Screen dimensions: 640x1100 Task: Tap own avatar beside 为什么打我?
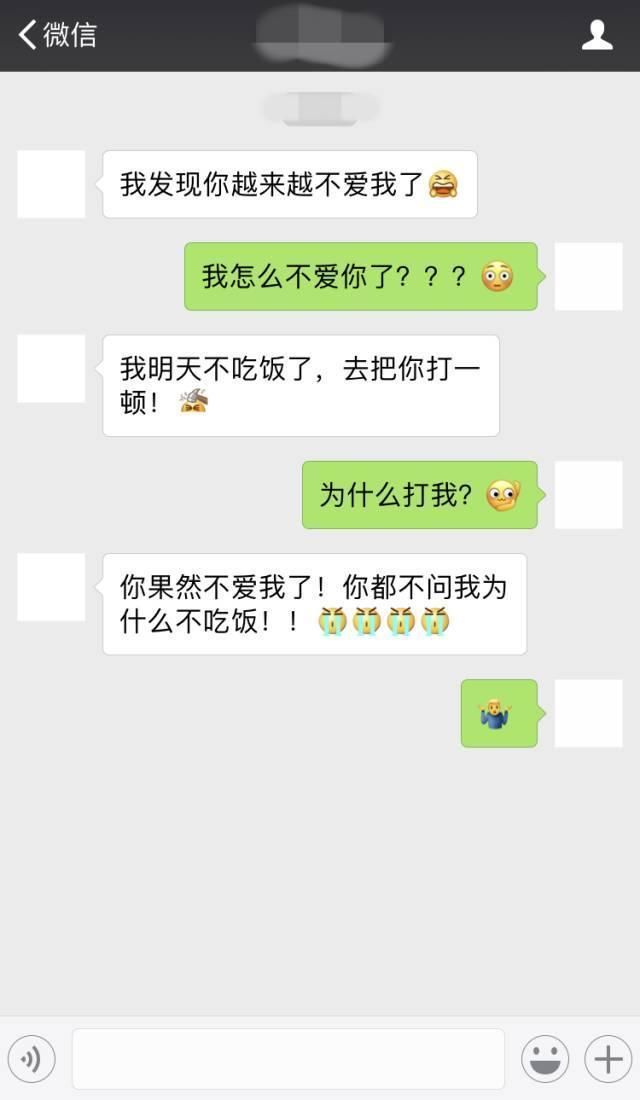(x=588, y=495)
